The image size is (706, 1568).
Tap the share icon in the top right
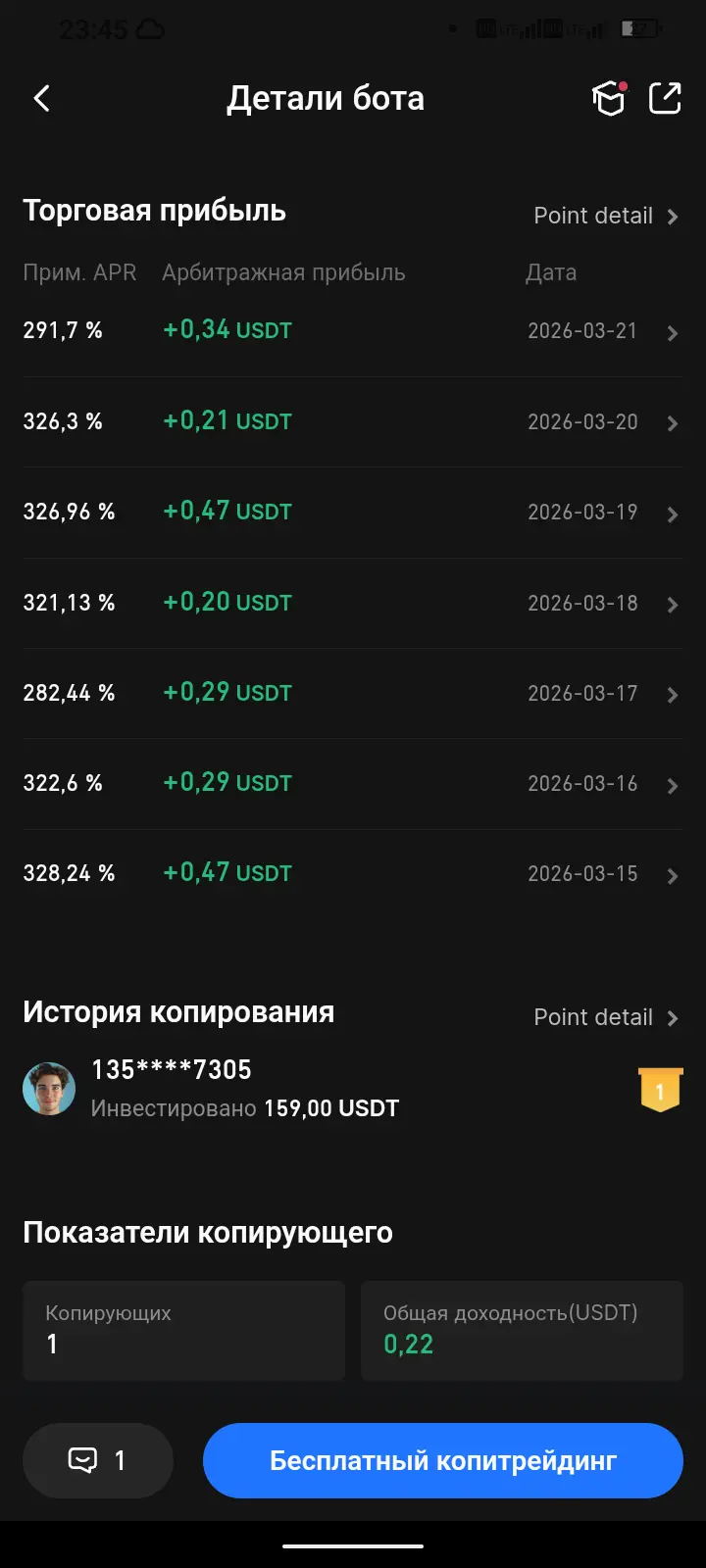(x=665, y=98)
